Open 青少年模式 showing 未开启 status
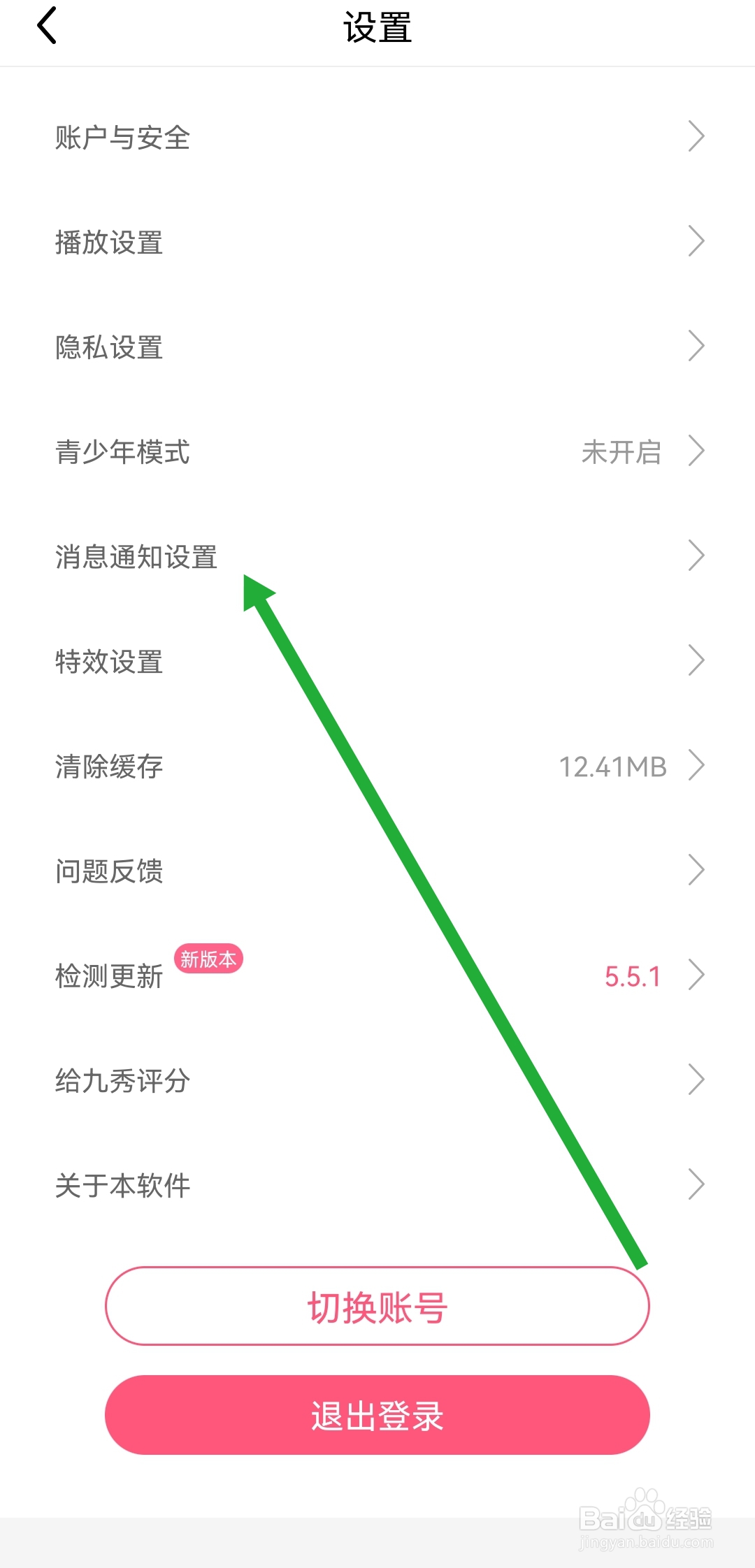This screenshot has width=755, height=1568. [x=122, y=452]
